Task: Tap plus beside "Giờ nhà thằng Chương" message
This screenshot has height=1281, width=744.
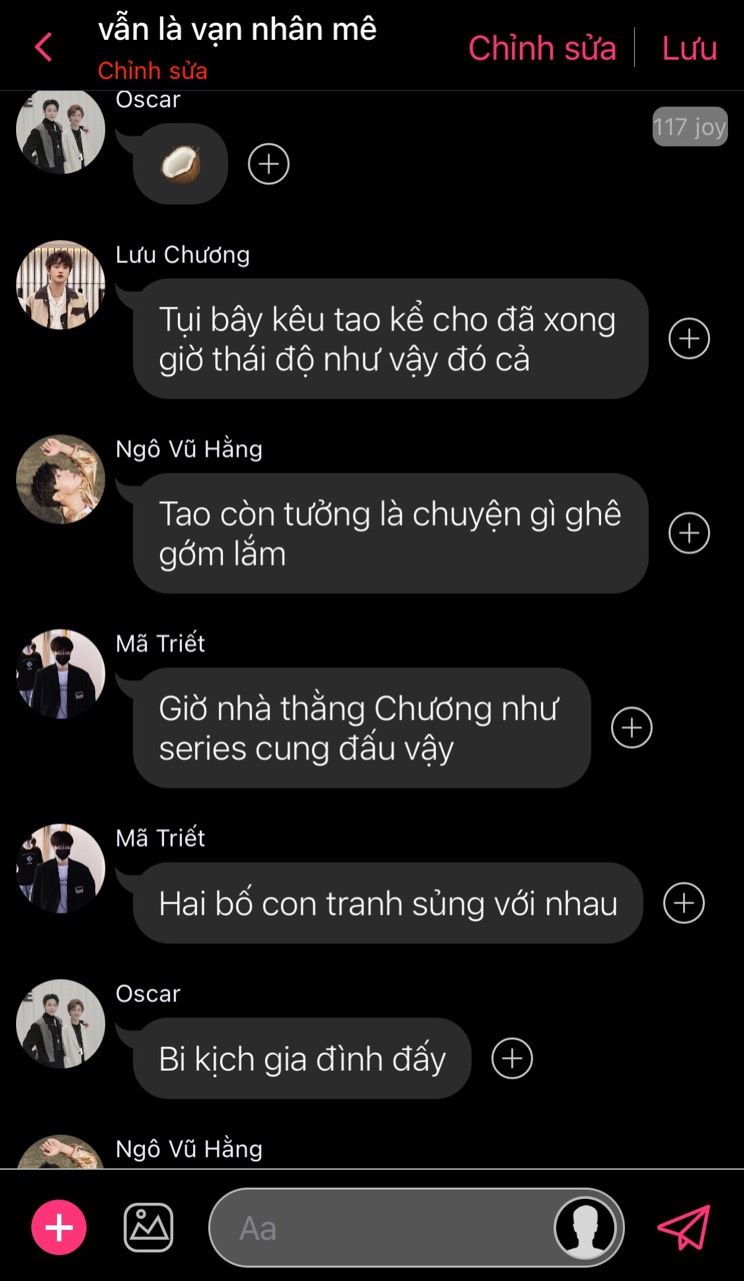Action: click(x=631, y=728)
